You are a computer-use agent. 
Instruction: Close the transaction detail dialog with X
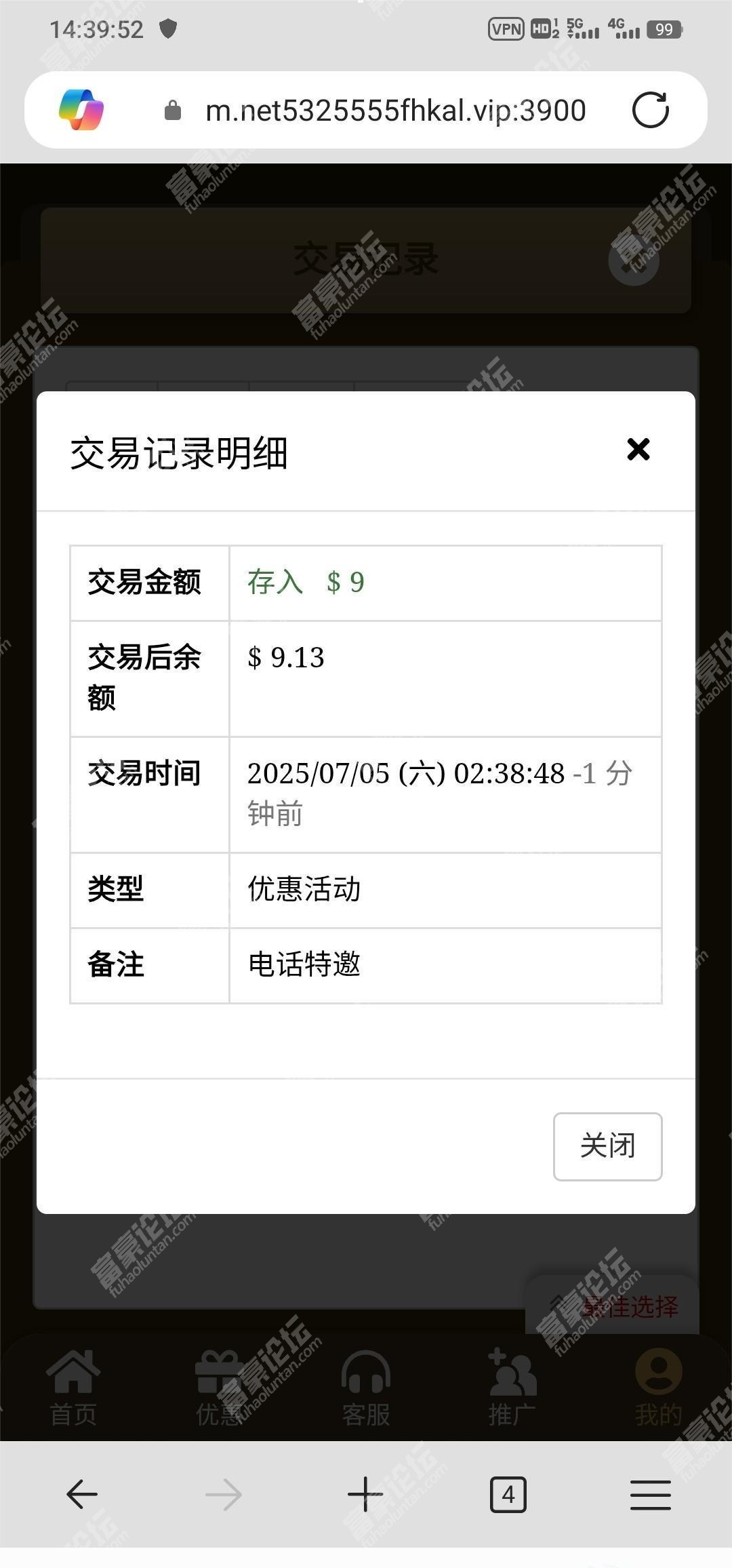coord(638,450)
